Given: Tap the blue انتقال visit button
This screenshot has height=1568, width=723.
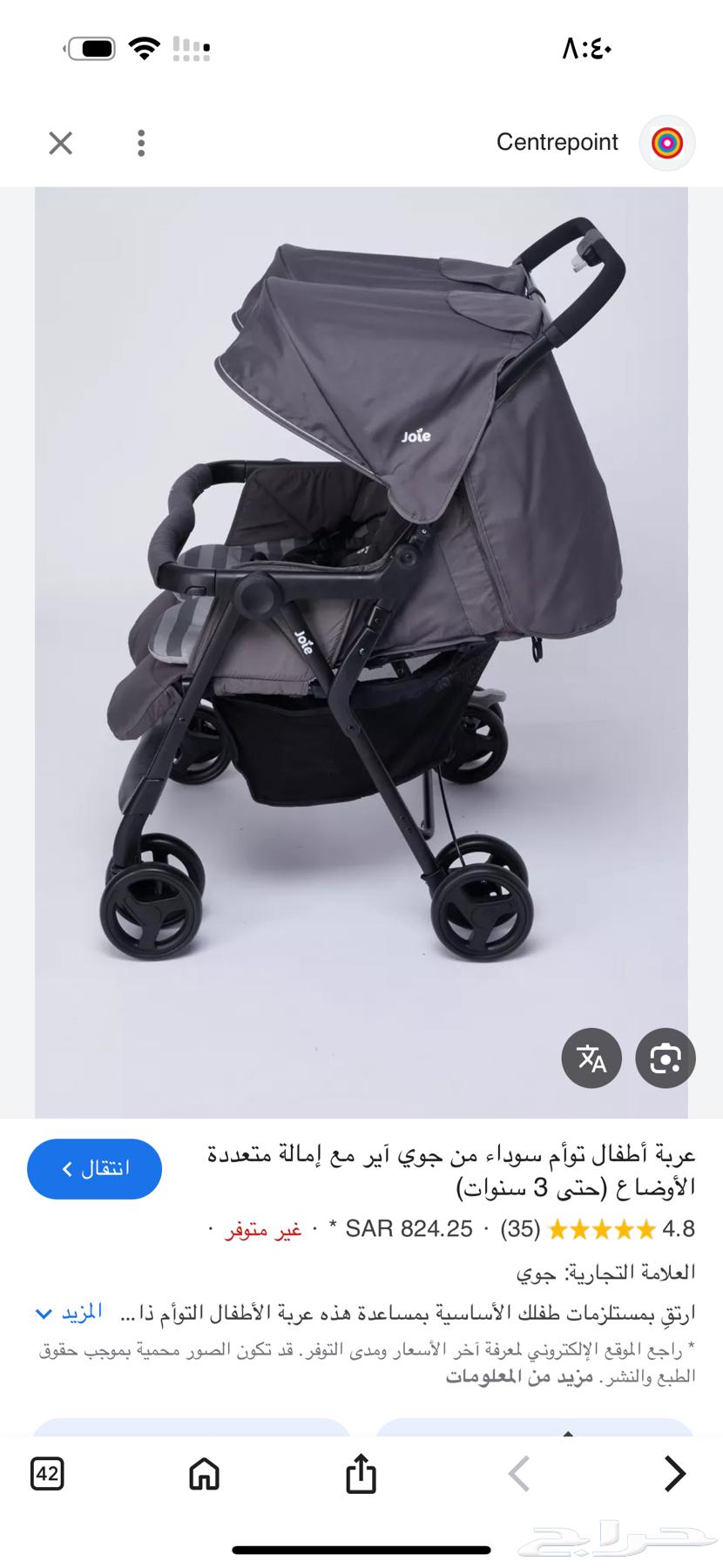Looking at the screenshot, I should 95,1168.
